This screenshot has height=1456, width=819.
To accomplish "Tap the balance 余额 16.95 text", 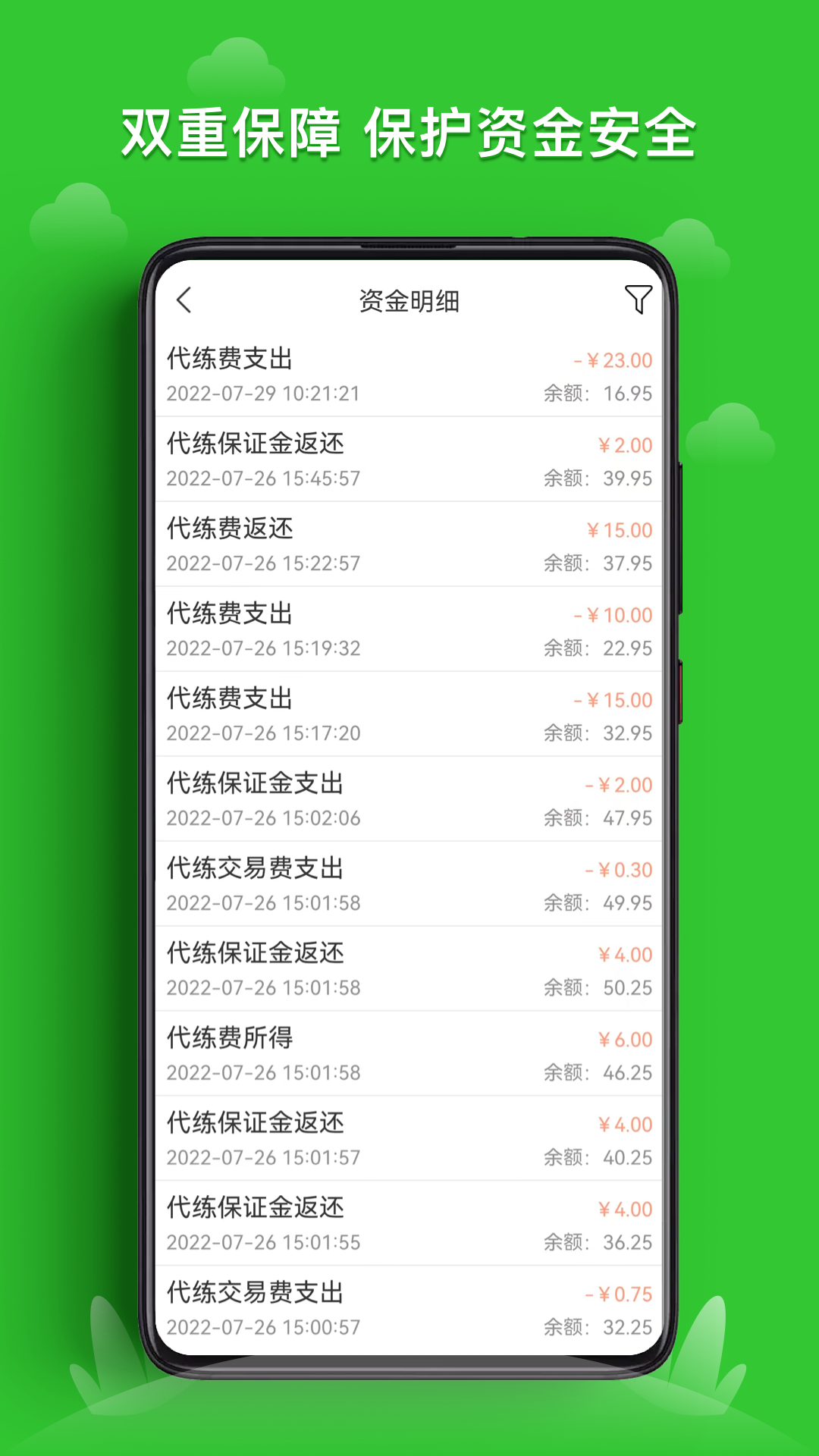I will pos(599,393).
